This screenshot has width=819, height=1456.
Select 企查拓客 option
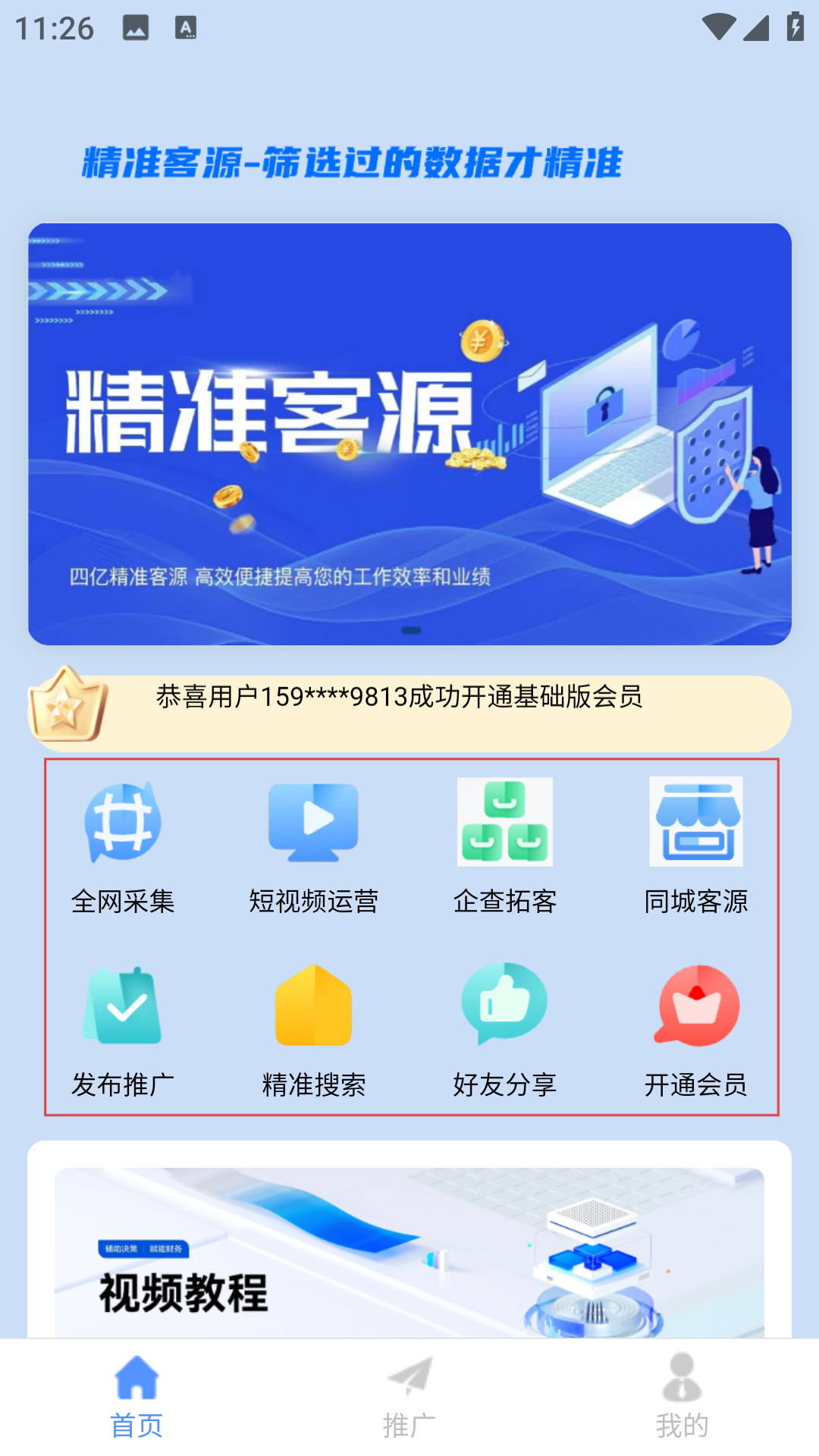point(505,847)
